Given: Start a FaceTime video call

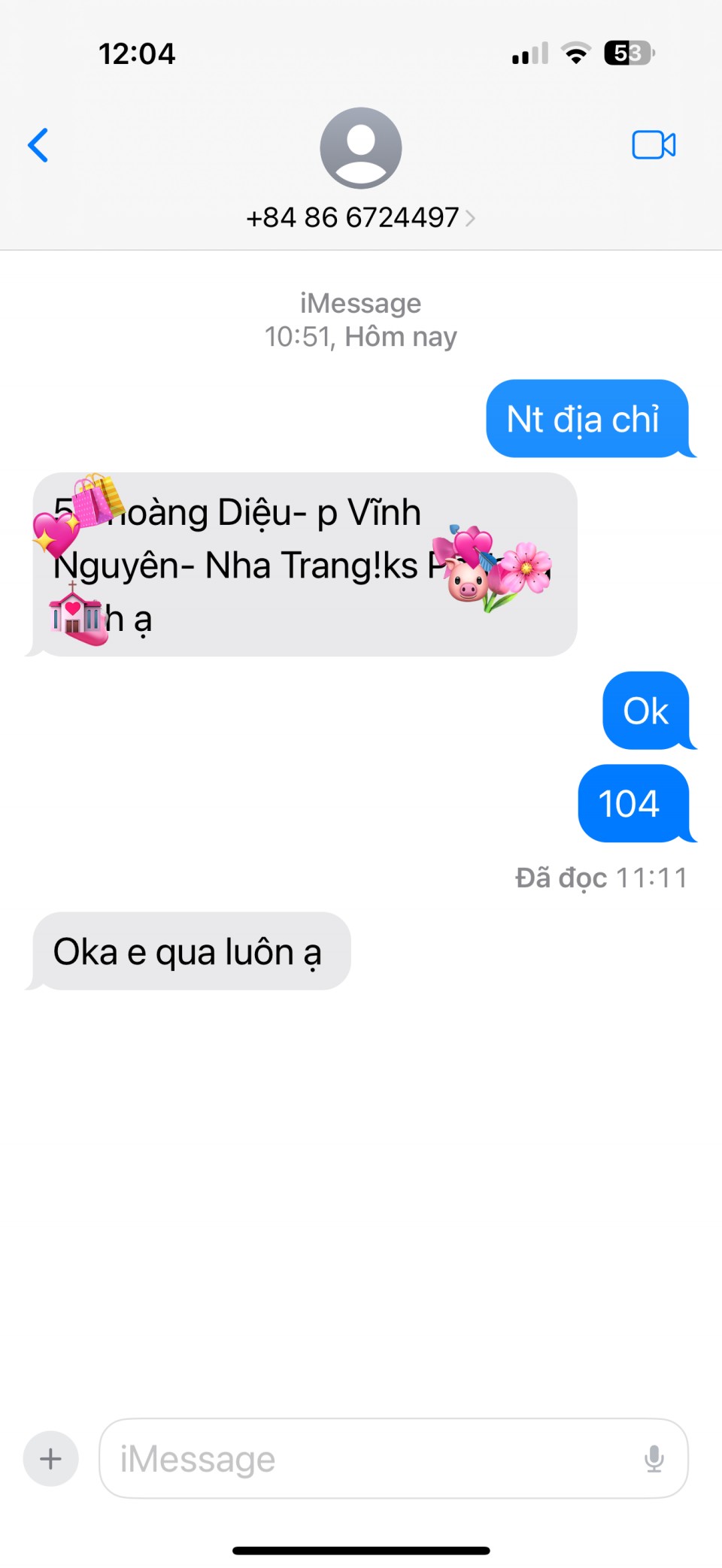Looking at the screenshot, I should click(653, 145).
